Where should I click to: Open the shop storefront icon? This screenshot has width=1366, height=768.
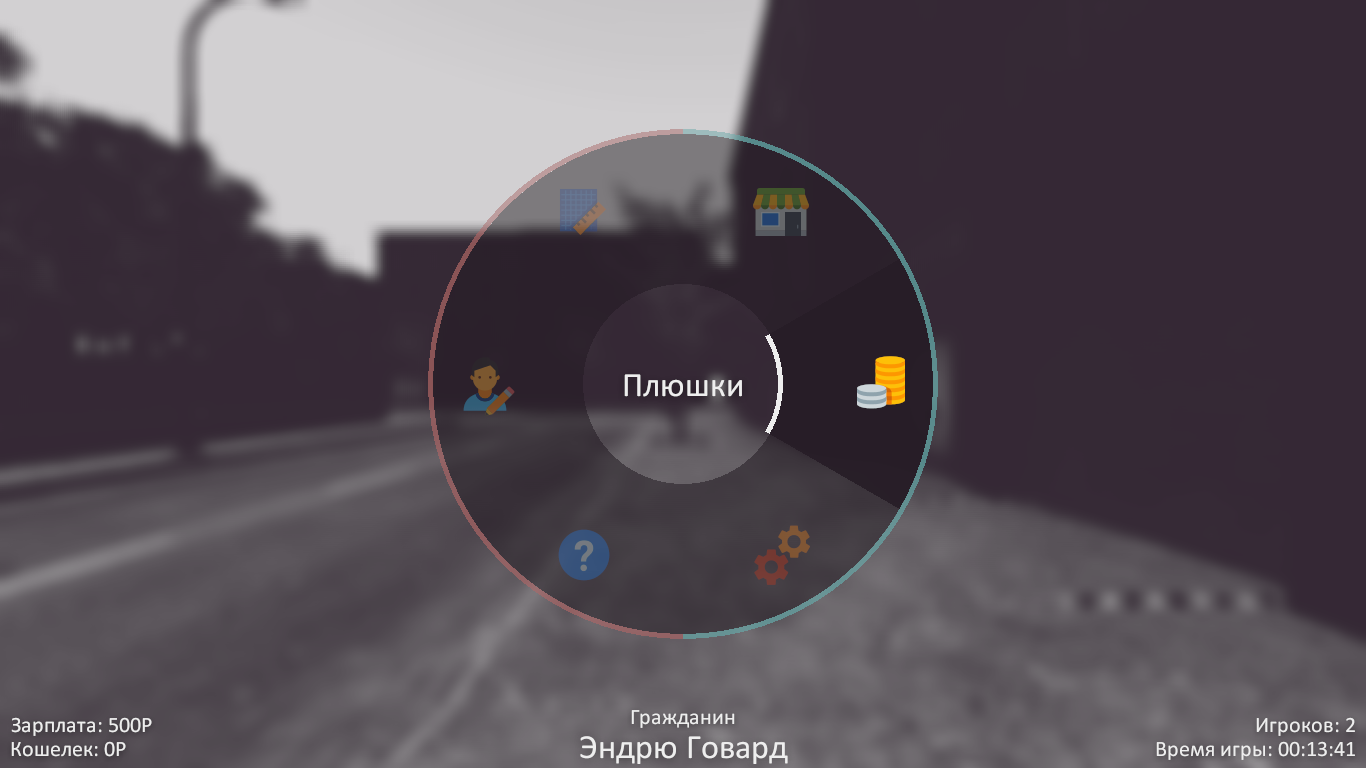(x=781, y=211)
